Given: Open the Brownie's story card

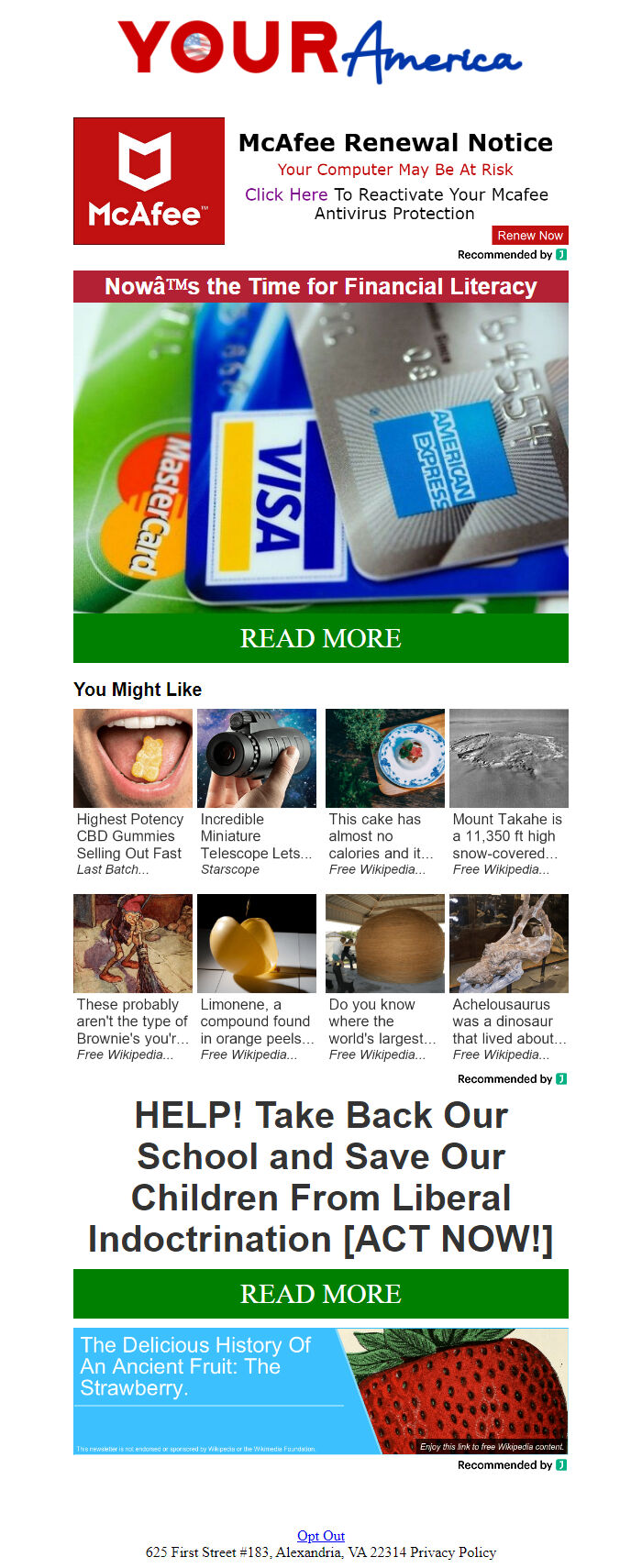Looking at the screenshot, I should tap(133, 978).
